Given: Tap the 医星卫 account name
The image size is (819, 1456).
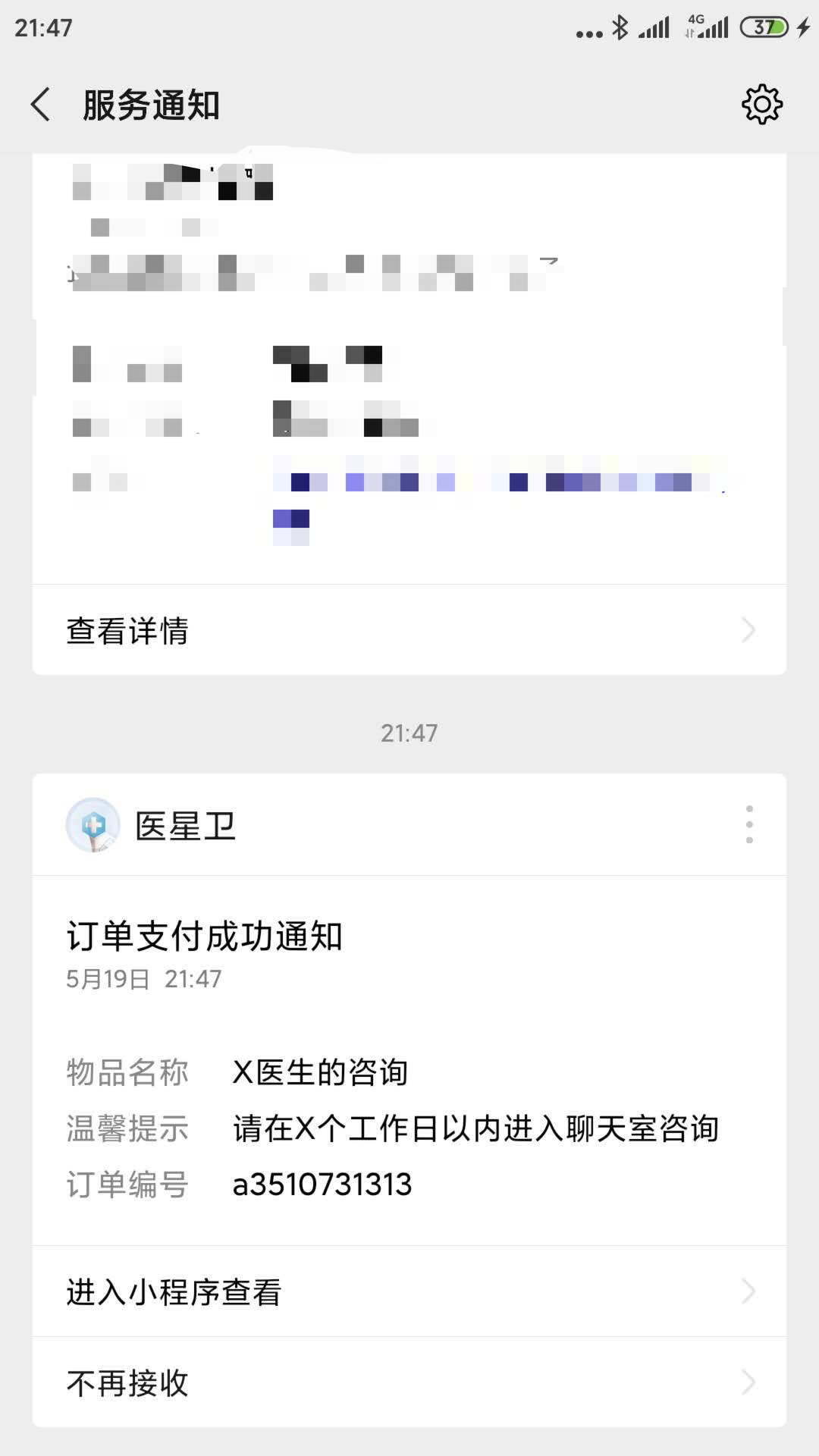Looking at the screenshot, I should tap(186, 827).
